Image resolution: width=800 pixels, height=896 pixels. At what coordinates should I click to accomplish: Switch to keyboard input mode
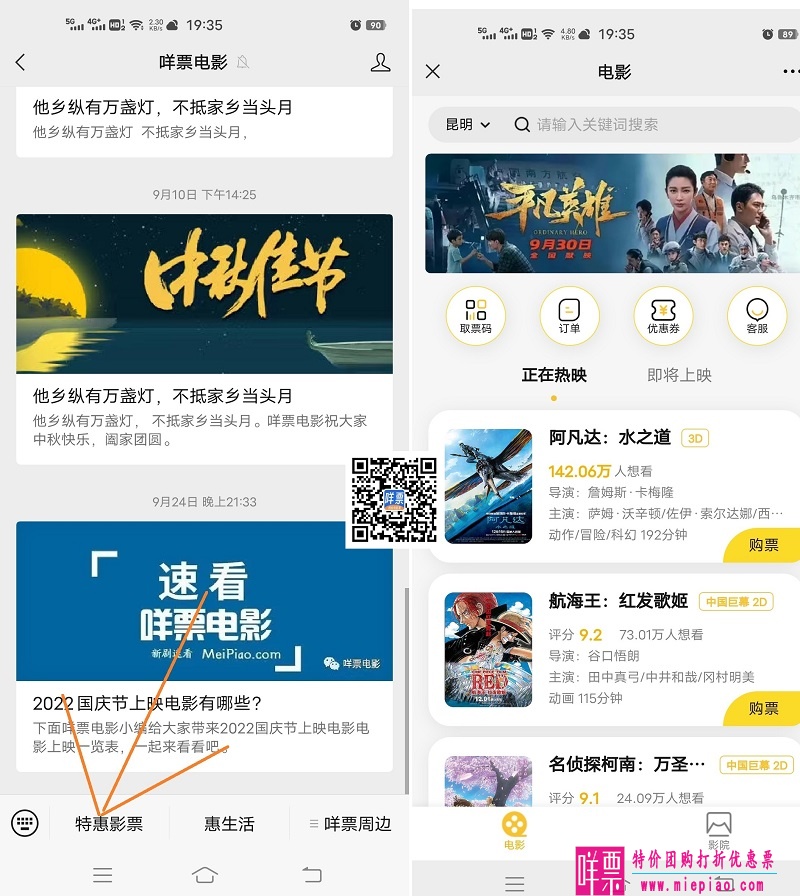[25, 823]
